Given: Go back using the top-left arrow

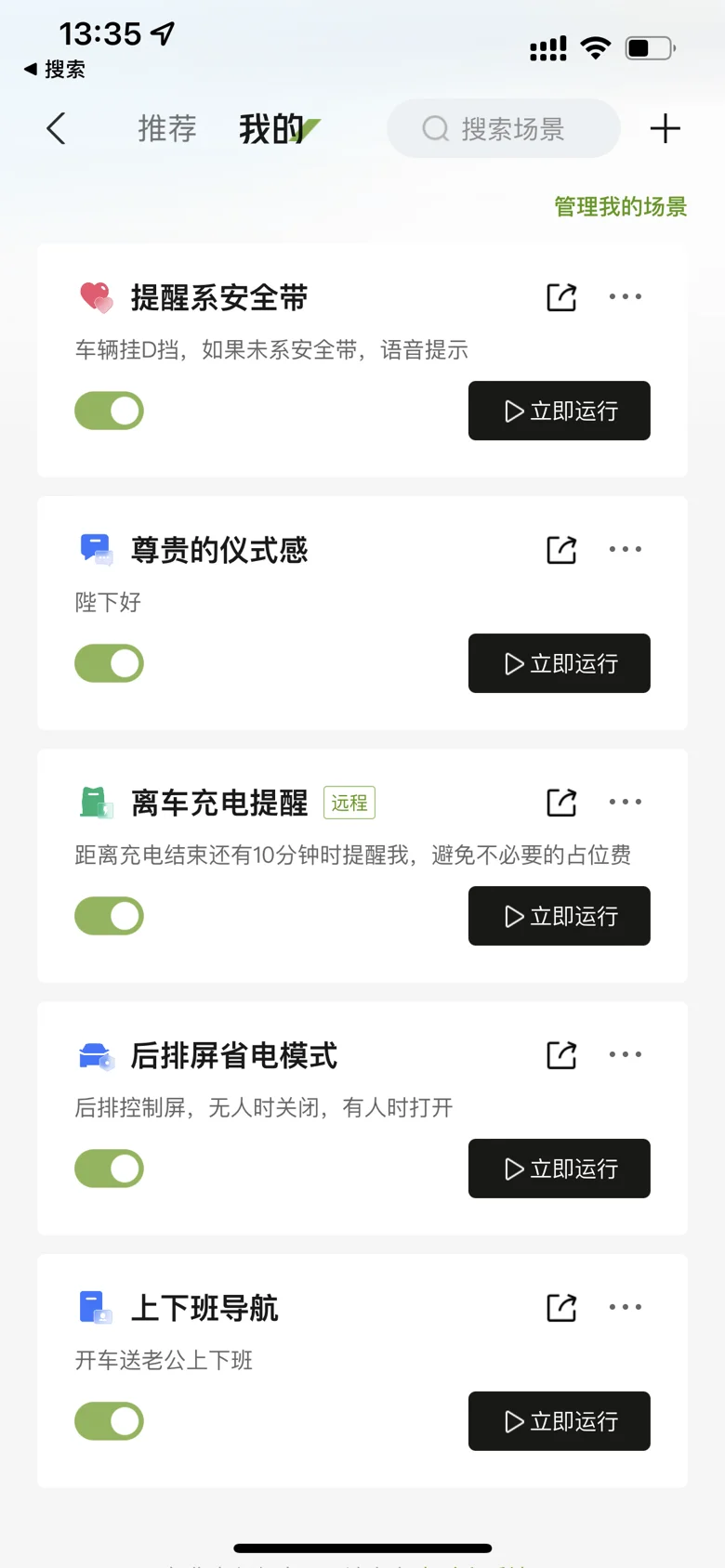Looking at the screenshot, I should 57,129.
